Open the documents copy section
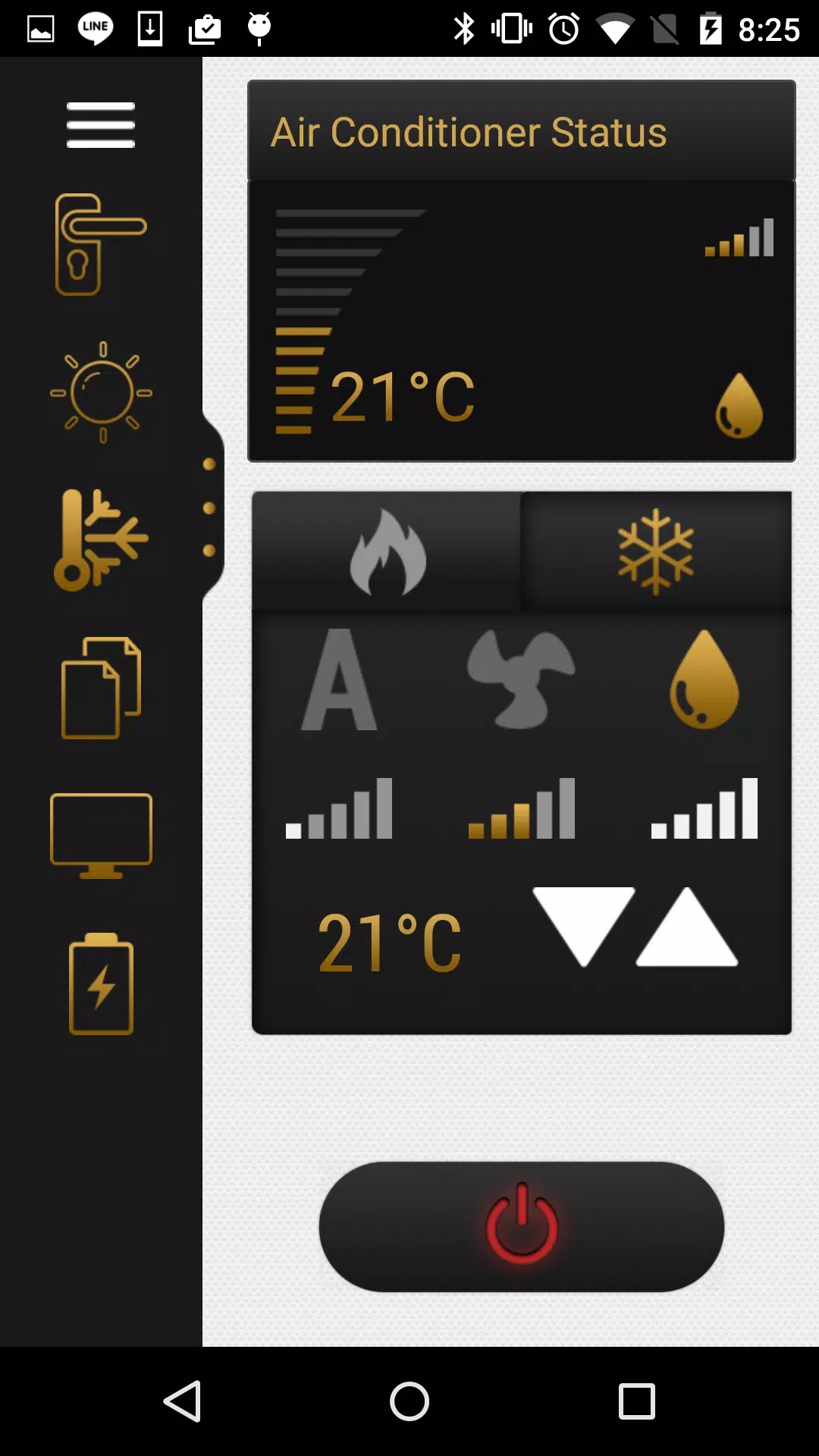The height and width of the screenshot is (1456, 819). (101, 688)
